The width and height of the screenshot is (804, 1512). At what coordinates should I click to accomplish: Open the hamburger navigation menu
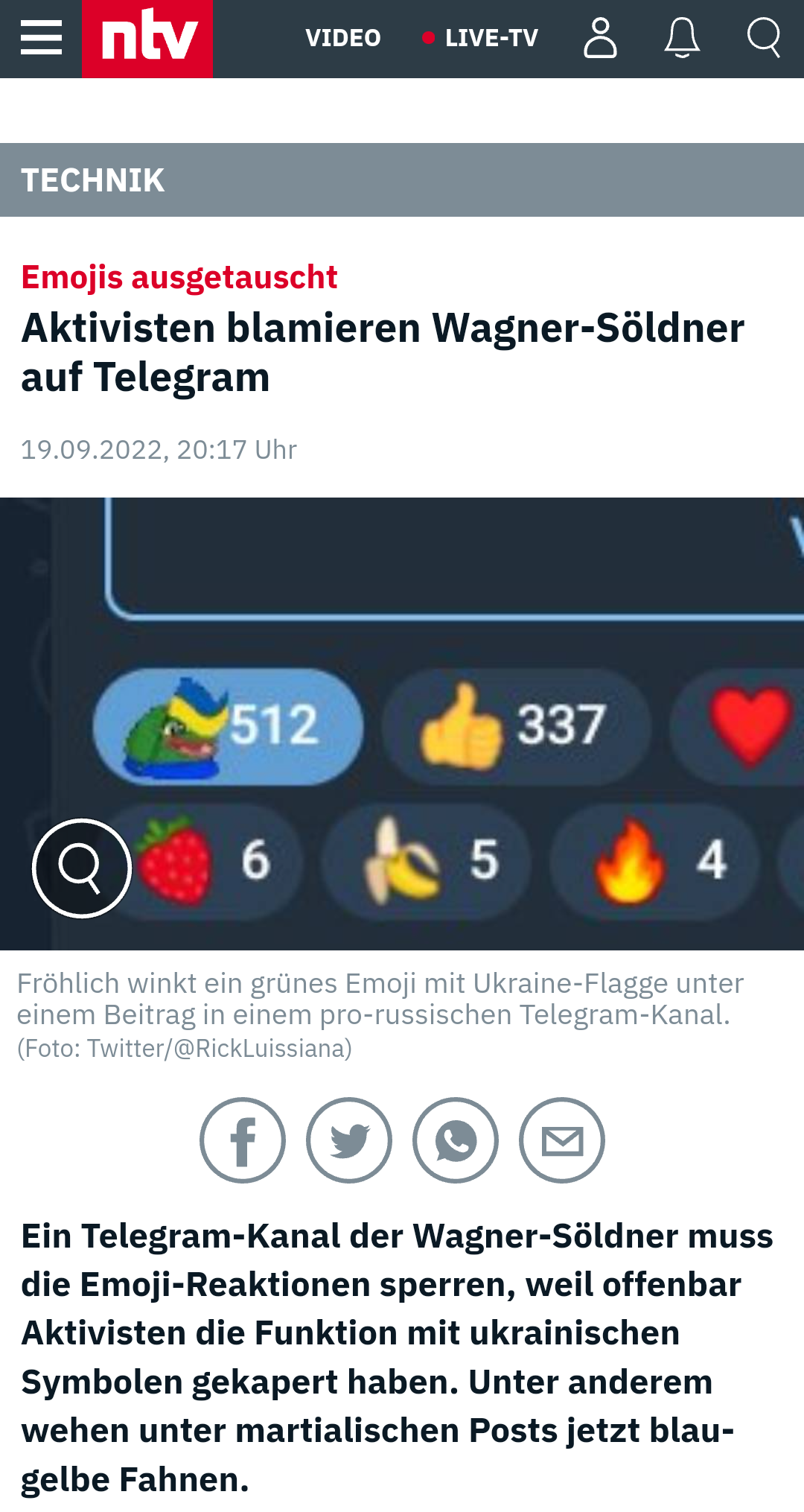[x=41, y=38]
